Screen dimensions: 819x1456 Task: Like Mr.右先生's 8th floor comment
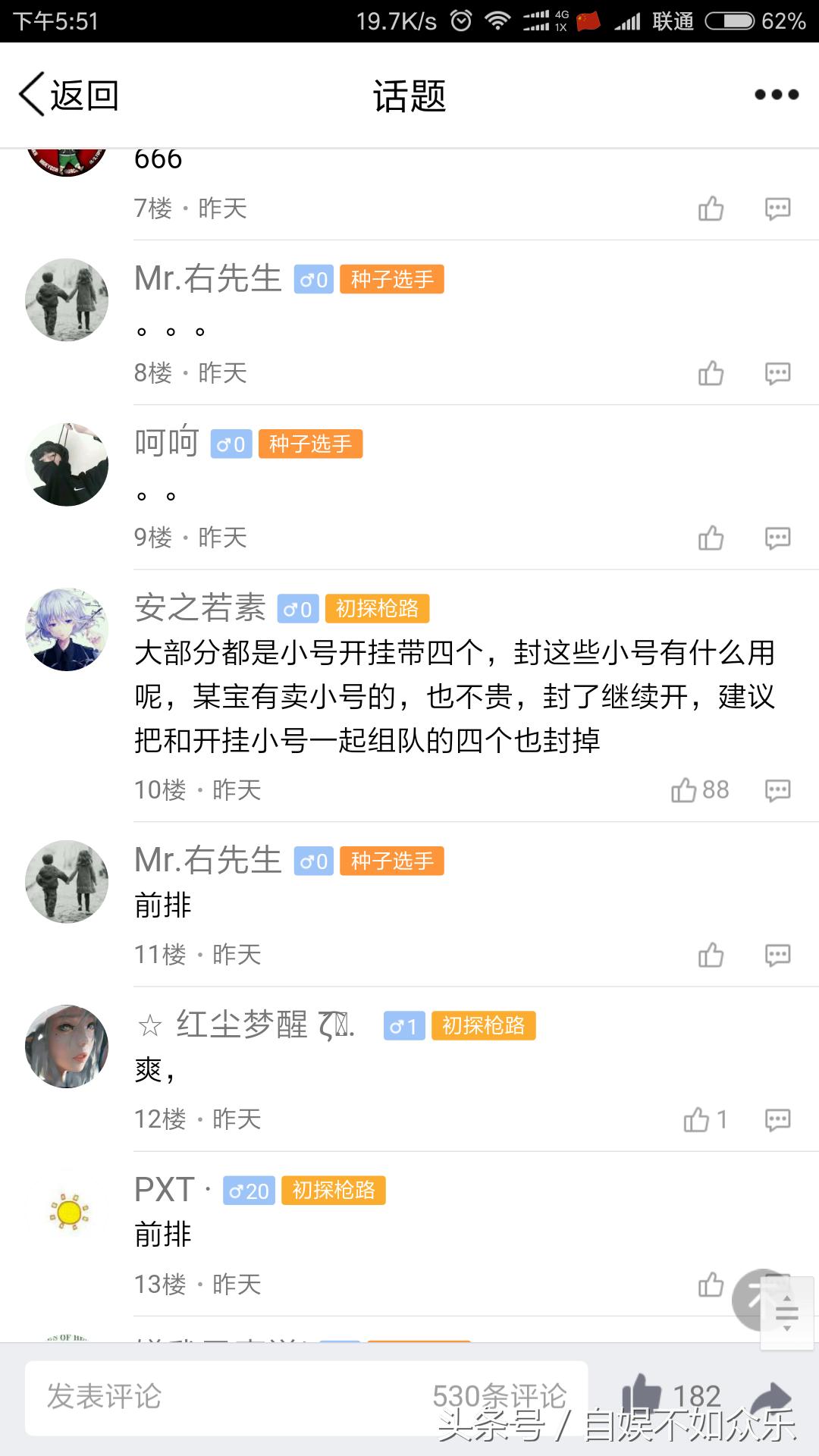click(711, 372)
